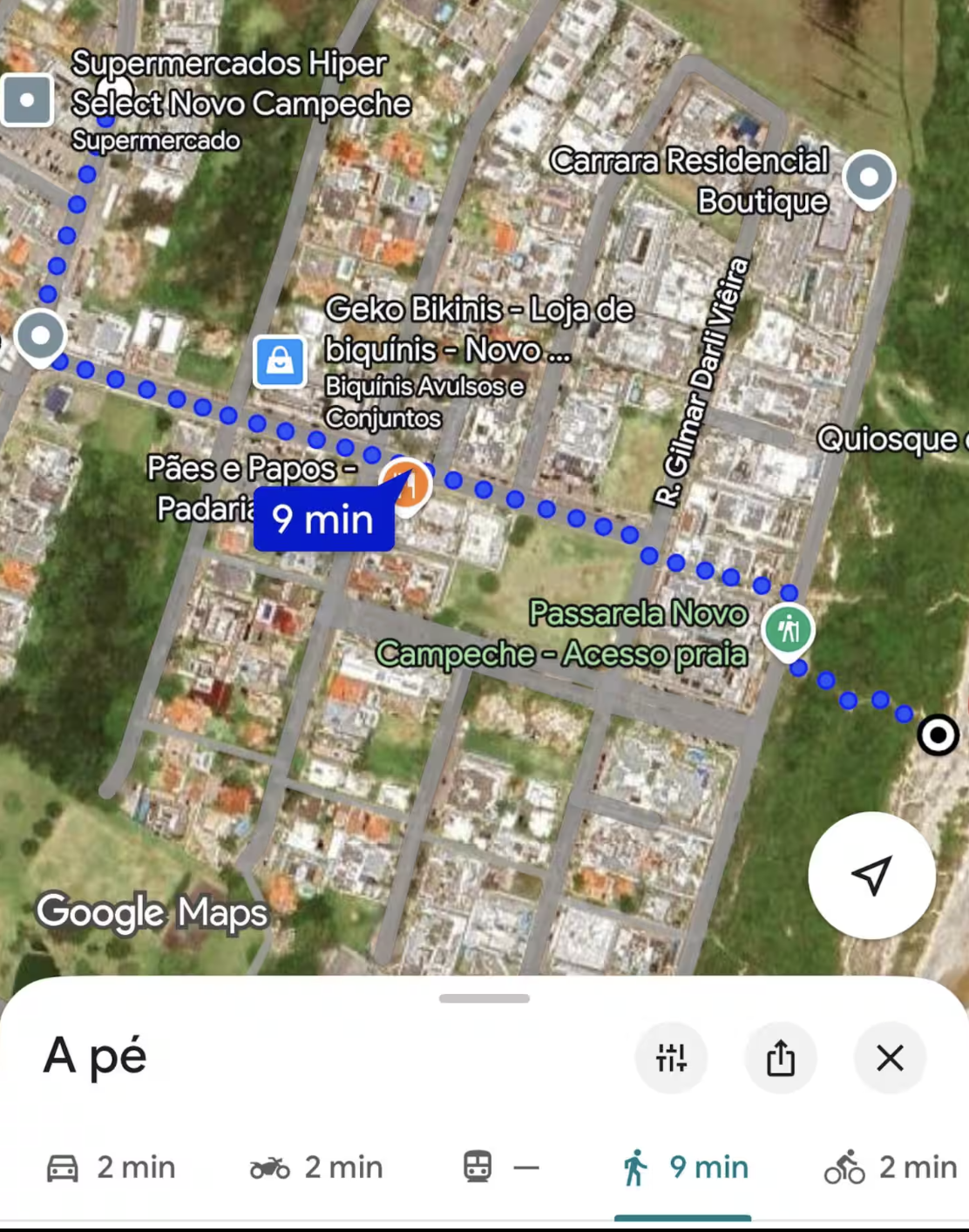Screen dimensions: 969x1232
Task: Select motorcycle travel mode
Action: pos(316,1168)
